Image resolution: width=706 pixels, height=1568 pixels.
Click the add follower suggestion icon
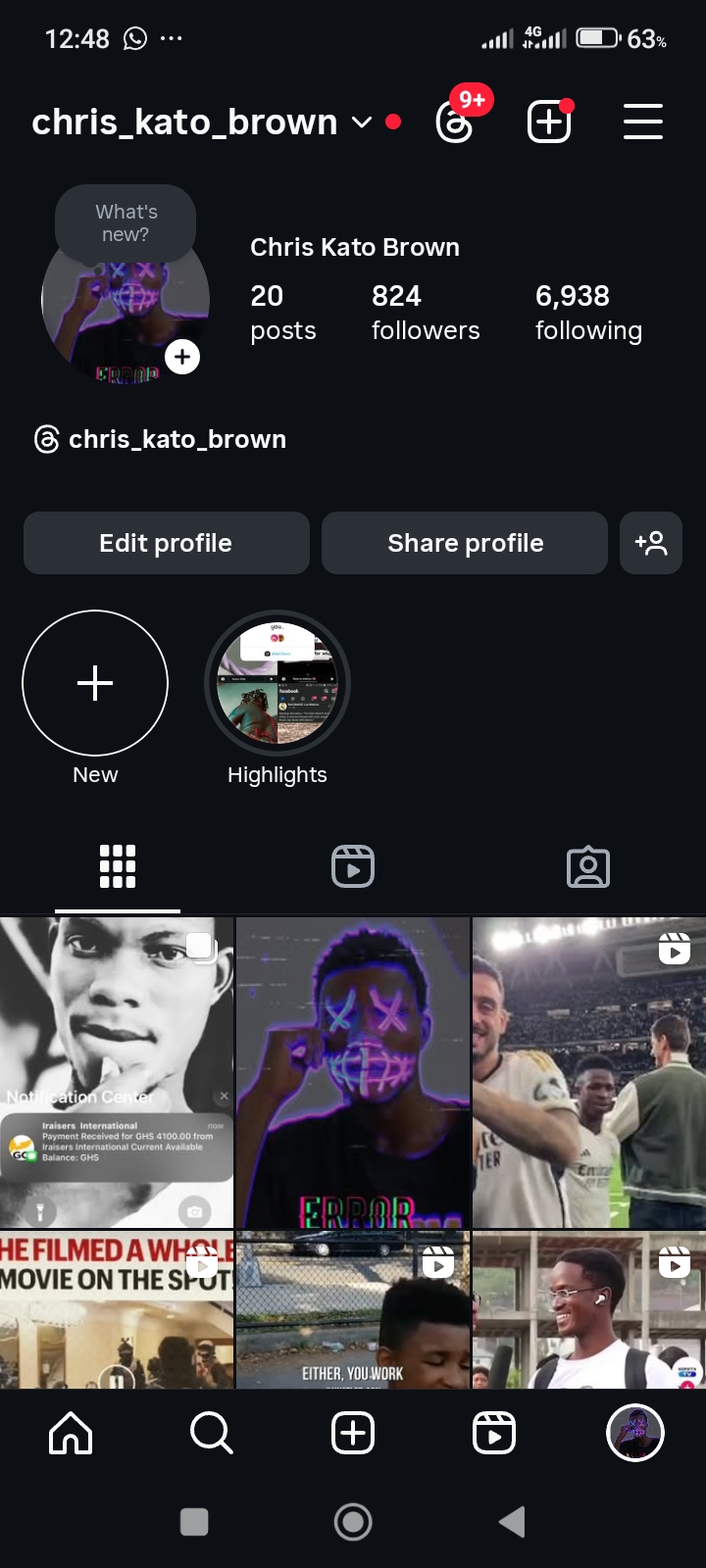651,542
